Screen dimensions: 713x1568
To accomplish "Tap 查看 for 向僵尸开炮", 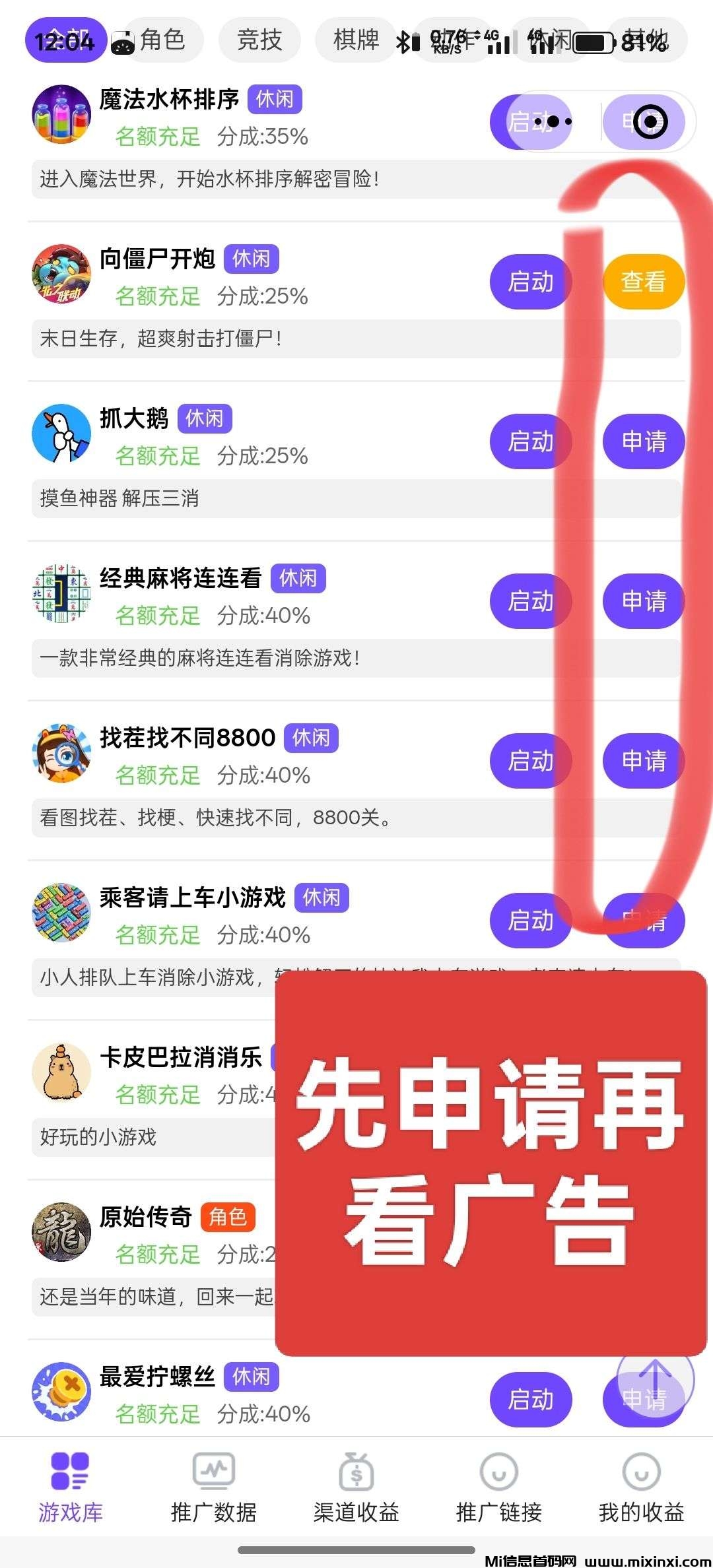I will [644, 282].
